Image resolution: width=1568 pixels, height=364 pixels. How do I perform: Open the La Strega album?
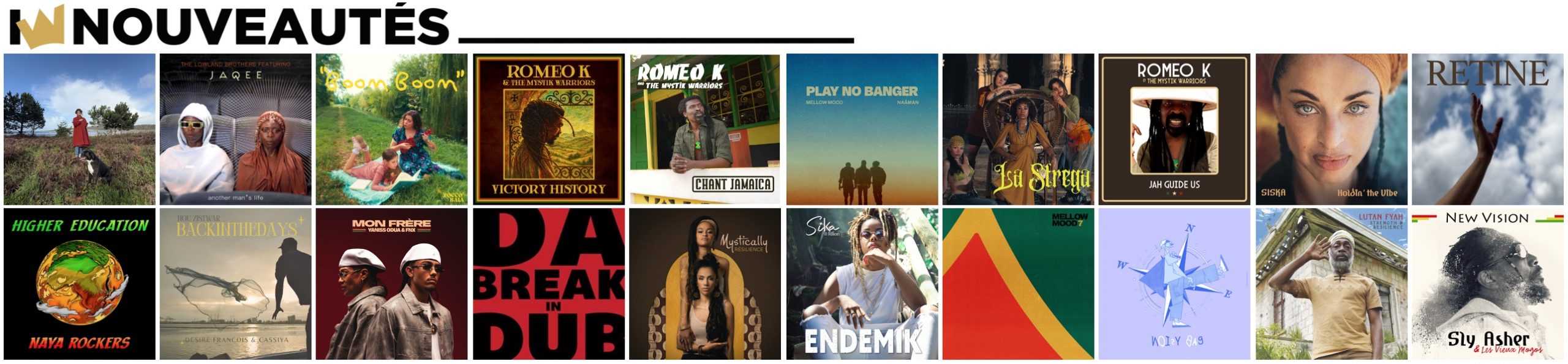point(1018,129)
